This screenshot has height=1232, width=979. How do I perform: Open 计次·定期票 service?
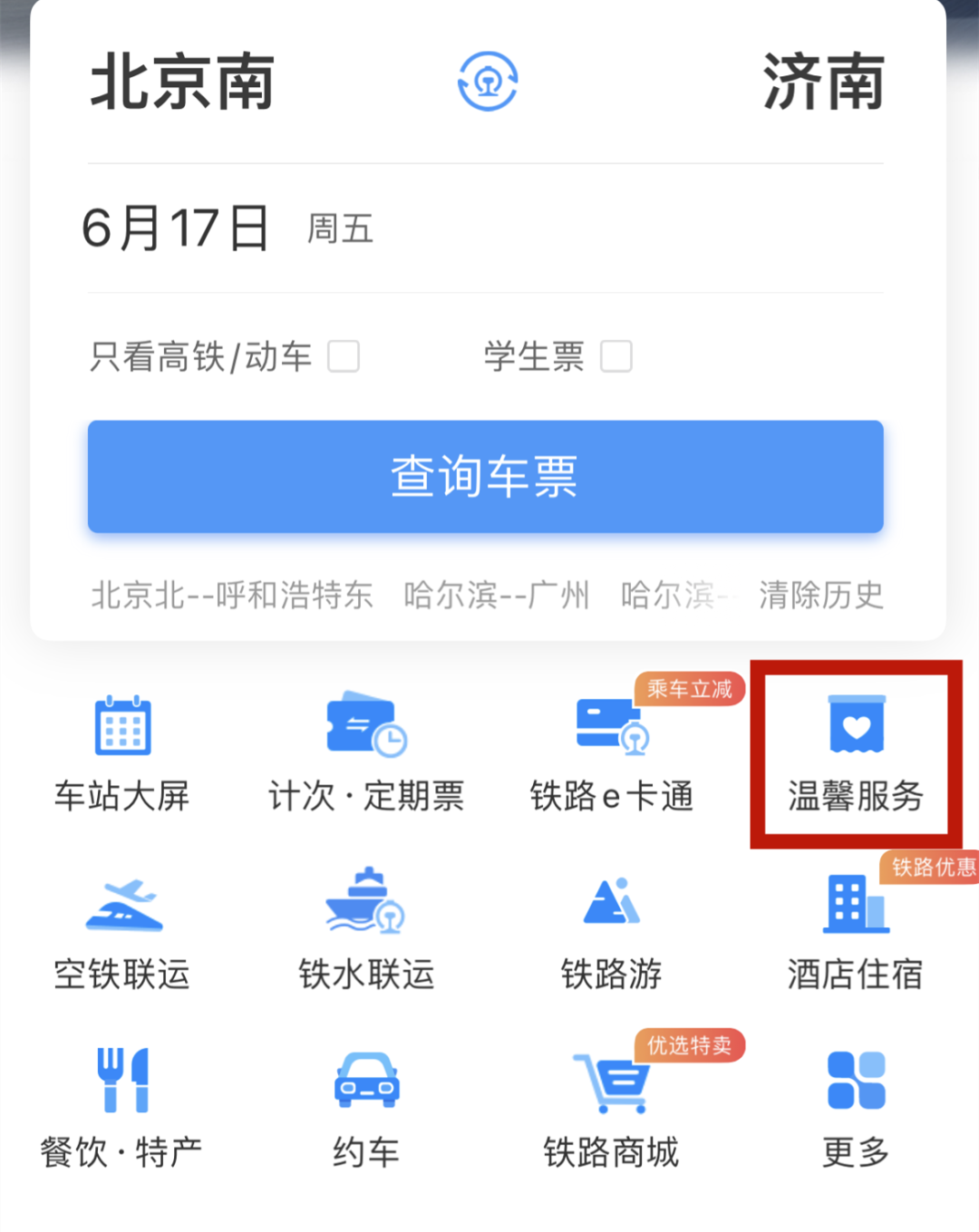(366, 752)
